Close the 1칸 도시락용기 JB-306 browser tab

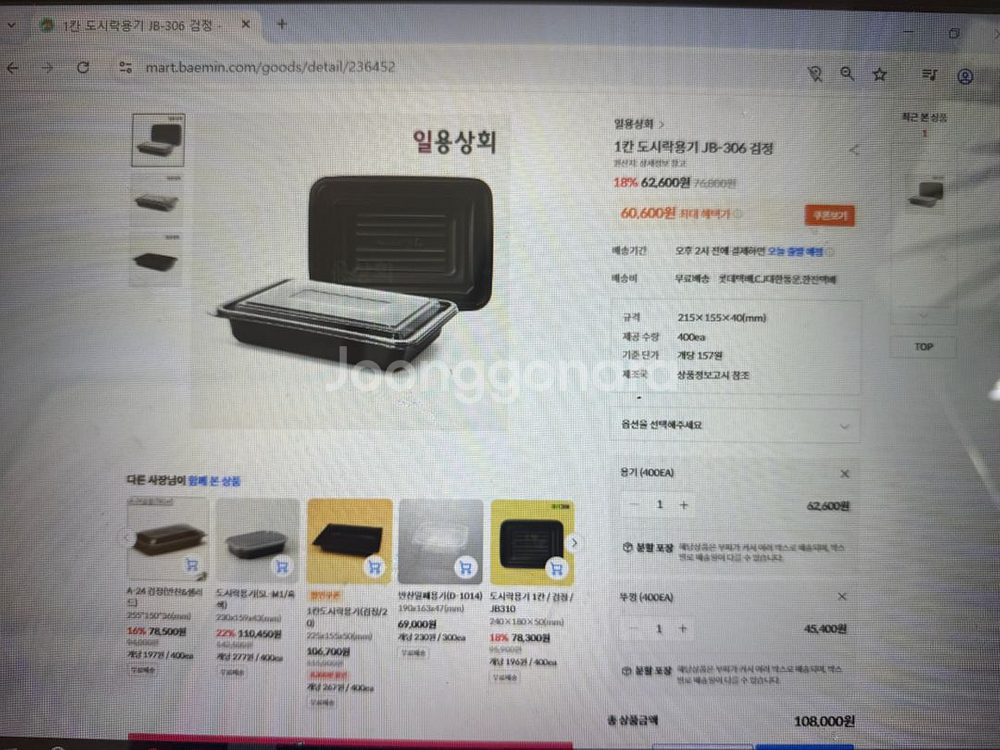click(246, 25)
